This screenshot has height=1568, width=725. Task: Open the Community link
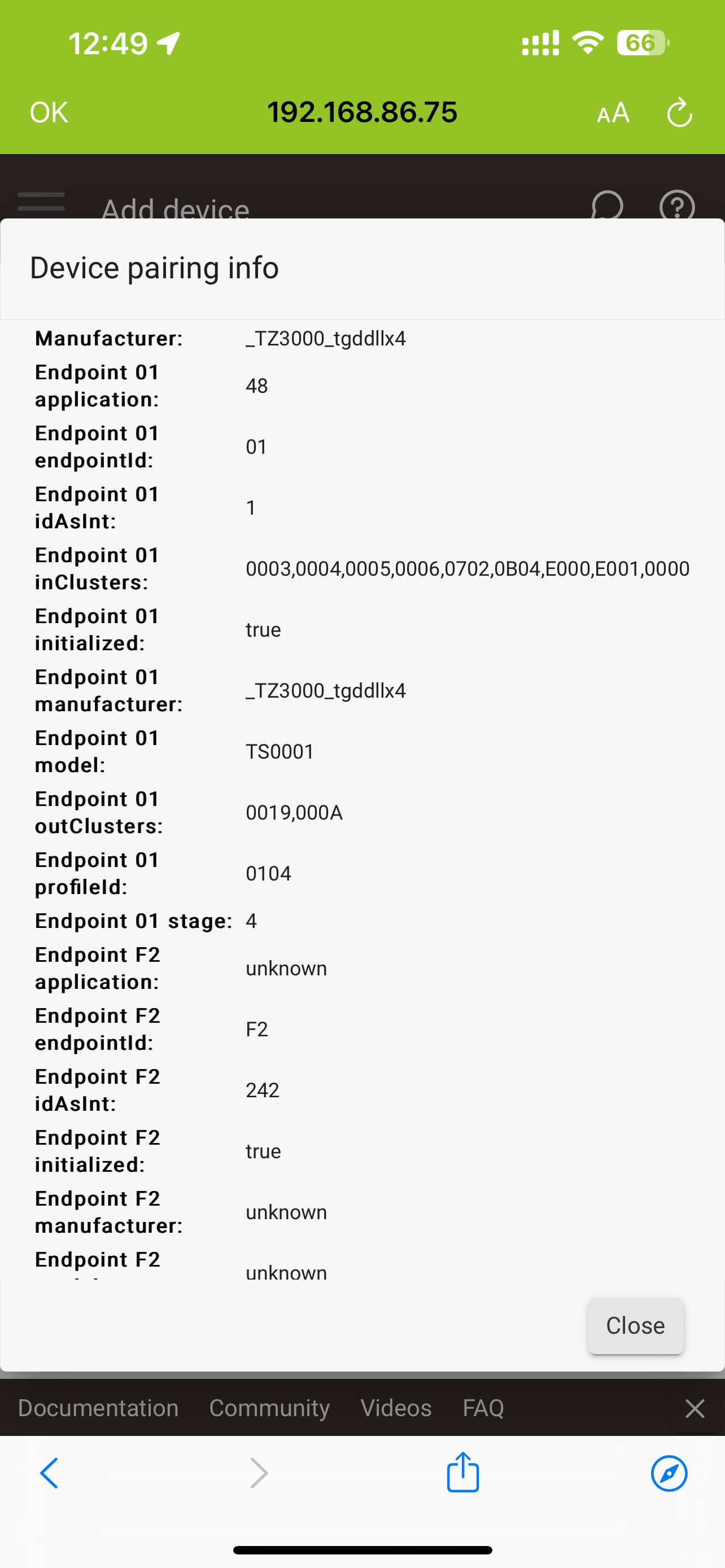(269, 1408)
